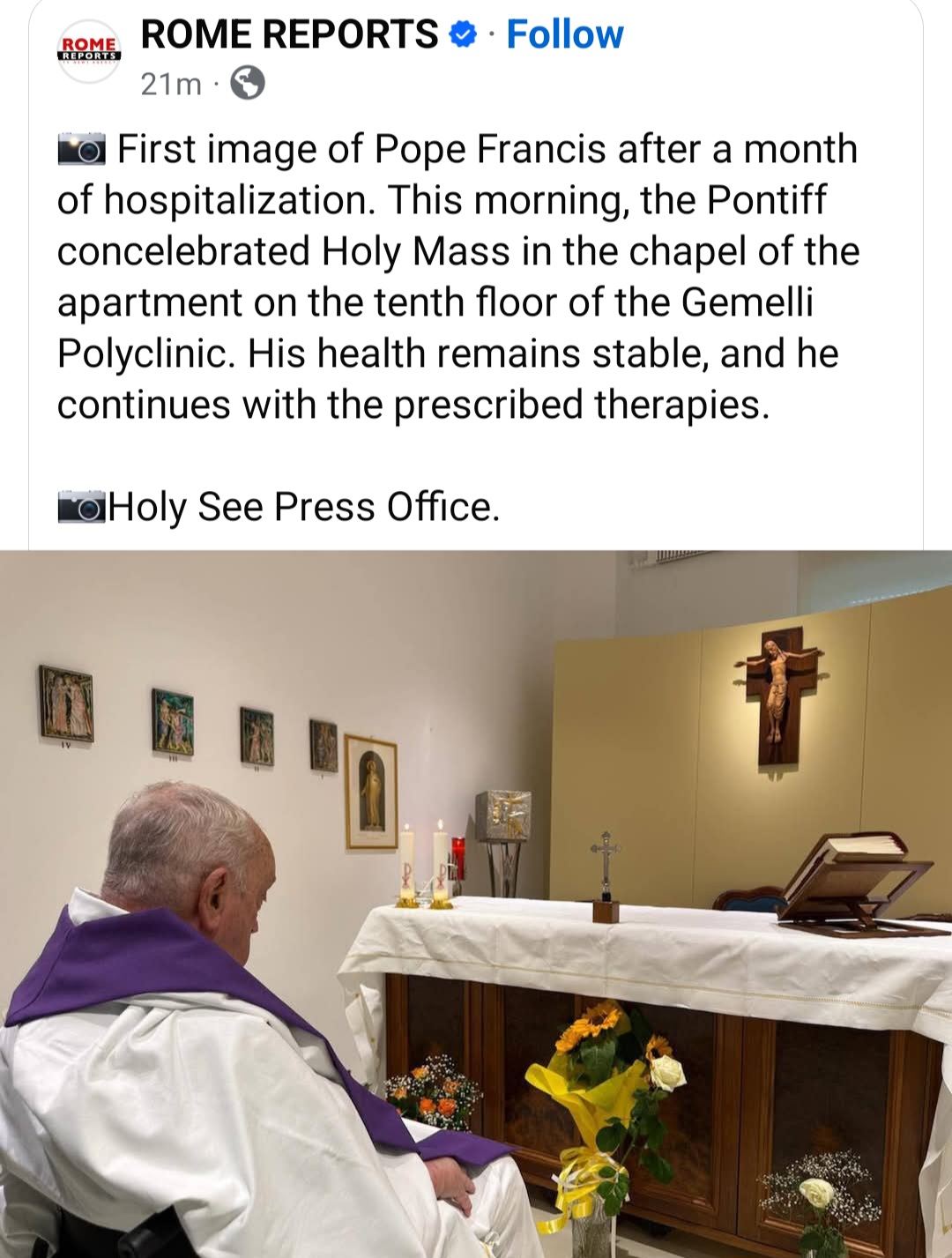Follow the ROME REPORTS page

(564, 34)
